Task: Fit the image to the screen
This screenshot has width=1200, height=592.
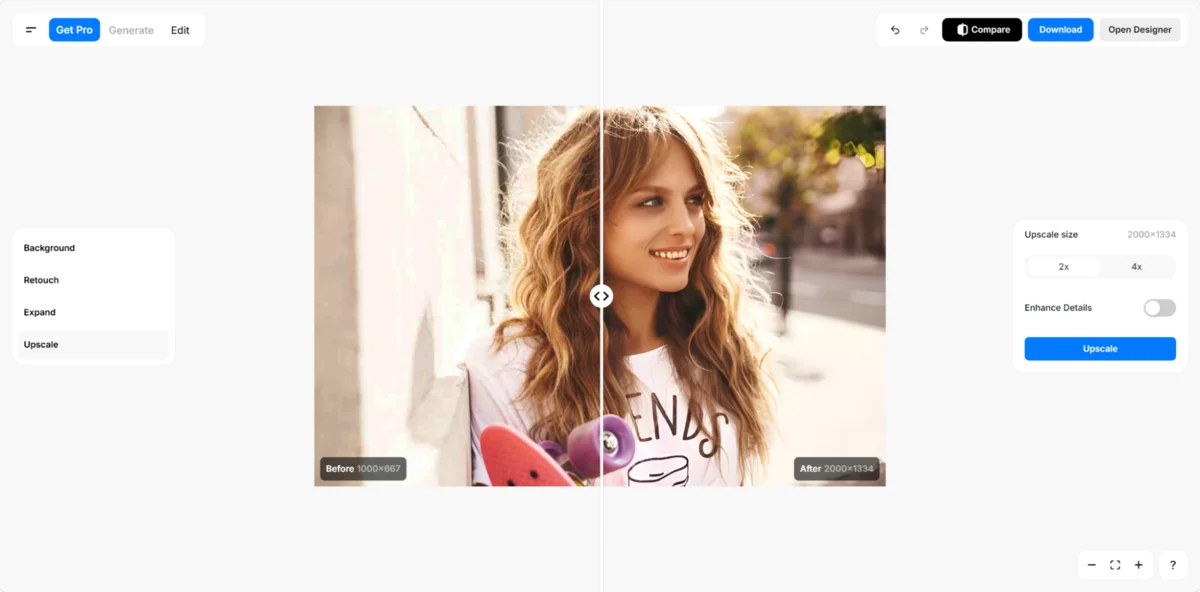Action: click(1115, 565)
